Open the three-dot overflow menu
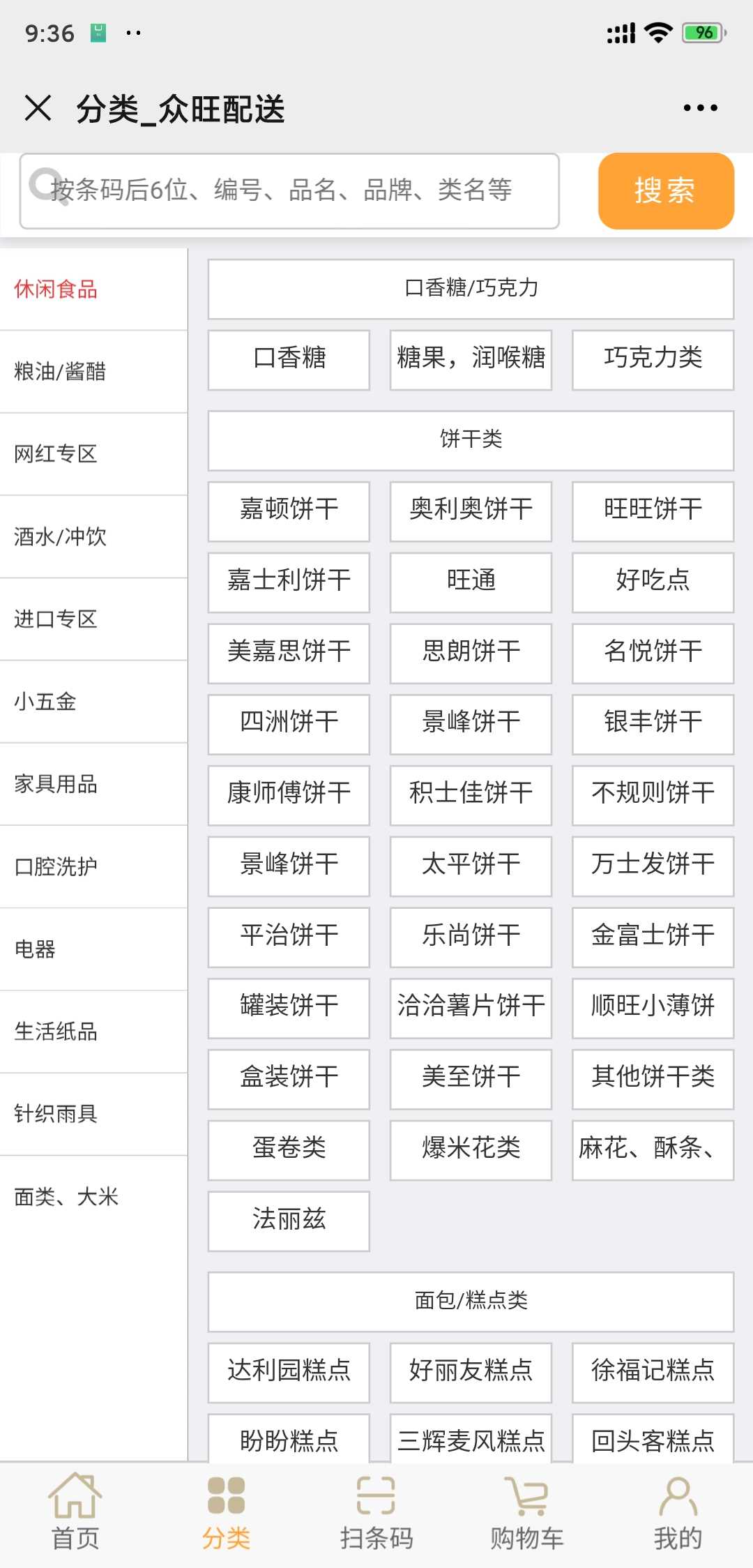This screenshot has height=1568, width=753. (700, 108)
